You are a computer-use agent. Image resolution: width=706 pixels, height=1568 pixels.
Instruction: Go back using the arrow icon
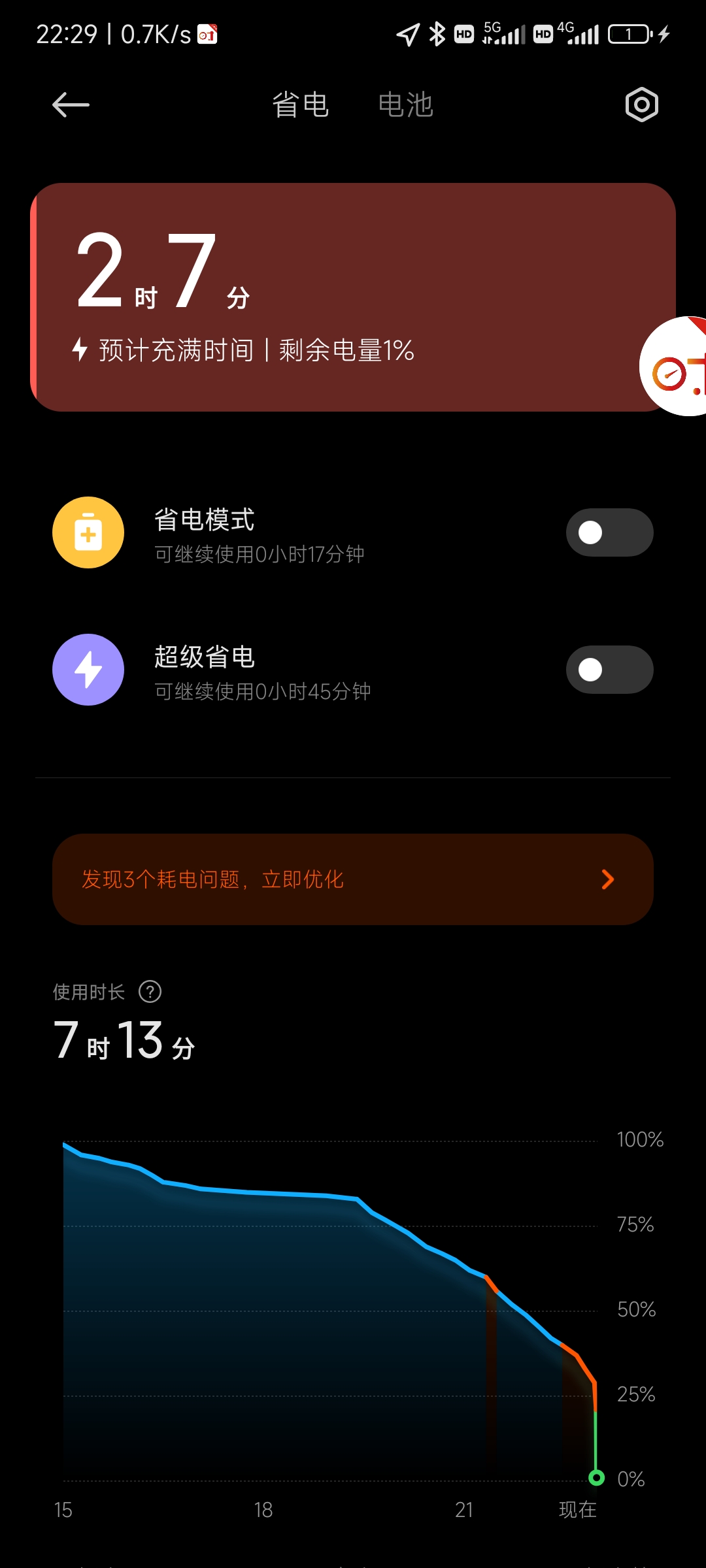point(71,105)
